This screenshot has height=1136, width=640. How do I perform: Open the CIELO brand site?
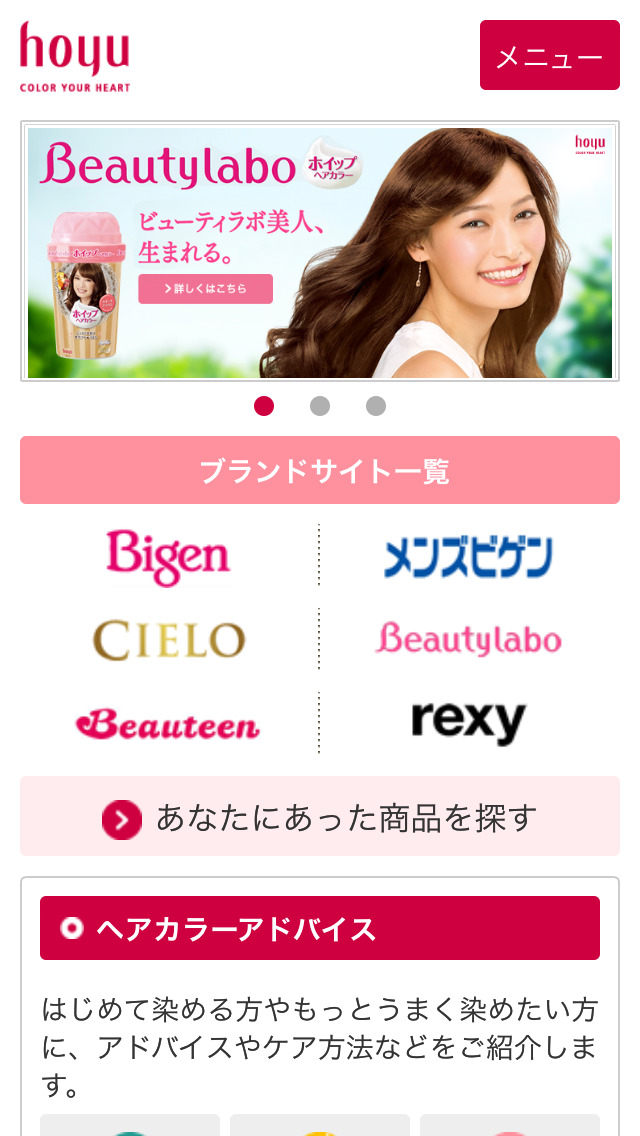point(168,640)
